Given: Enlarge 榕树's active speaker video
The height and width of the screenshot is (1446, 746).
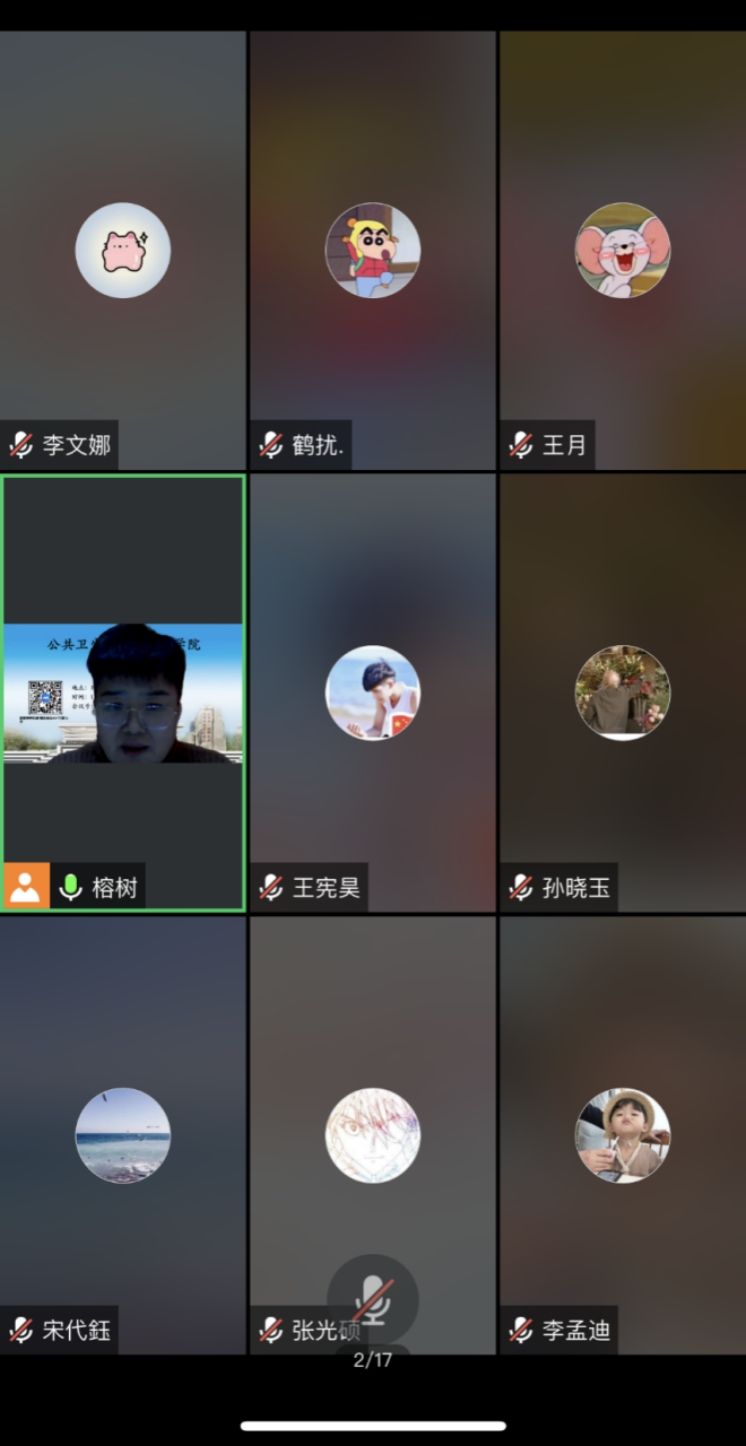Looking at the screenshot, I should click(123, 692).
